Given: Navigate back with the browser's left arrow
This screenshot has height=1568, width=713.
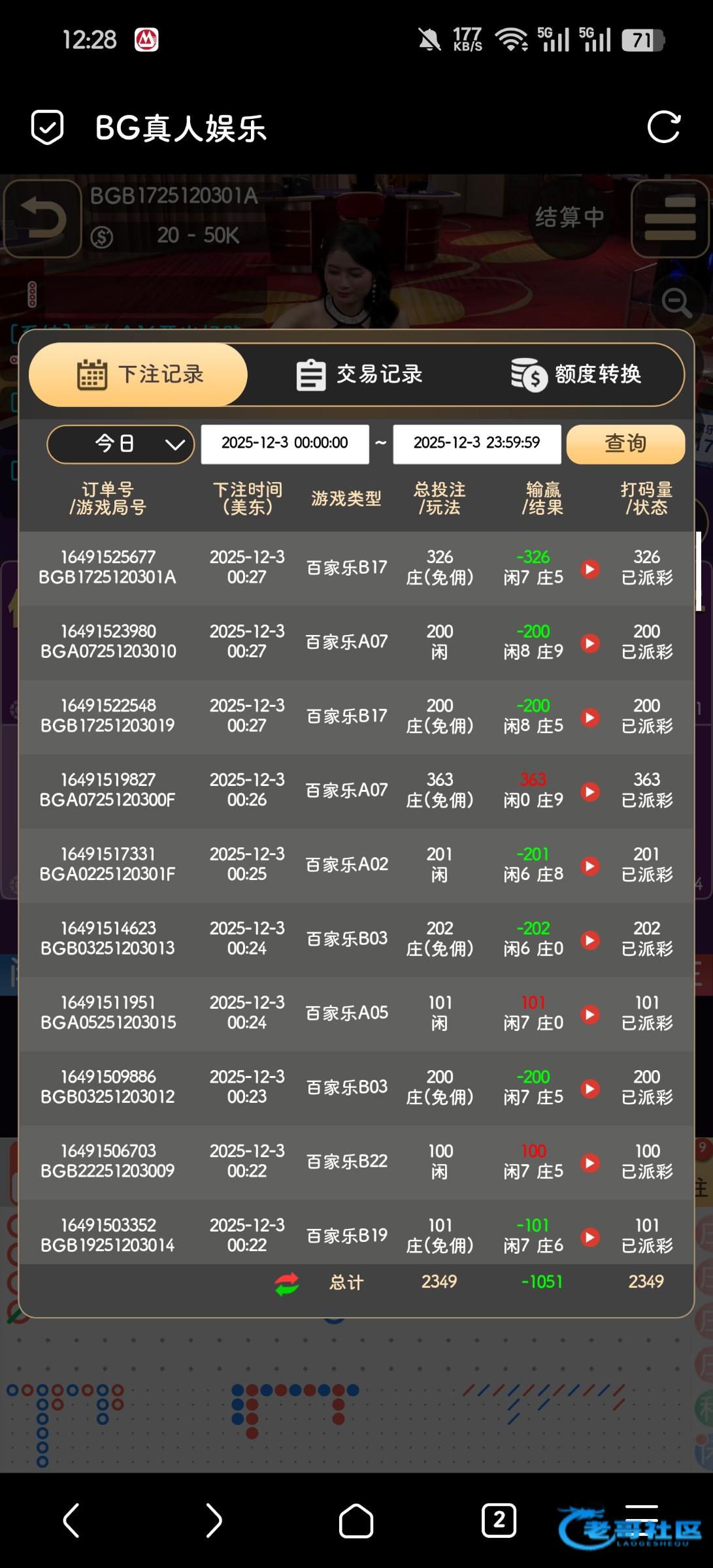Looking at the screenshot, I should (71, 1521).
